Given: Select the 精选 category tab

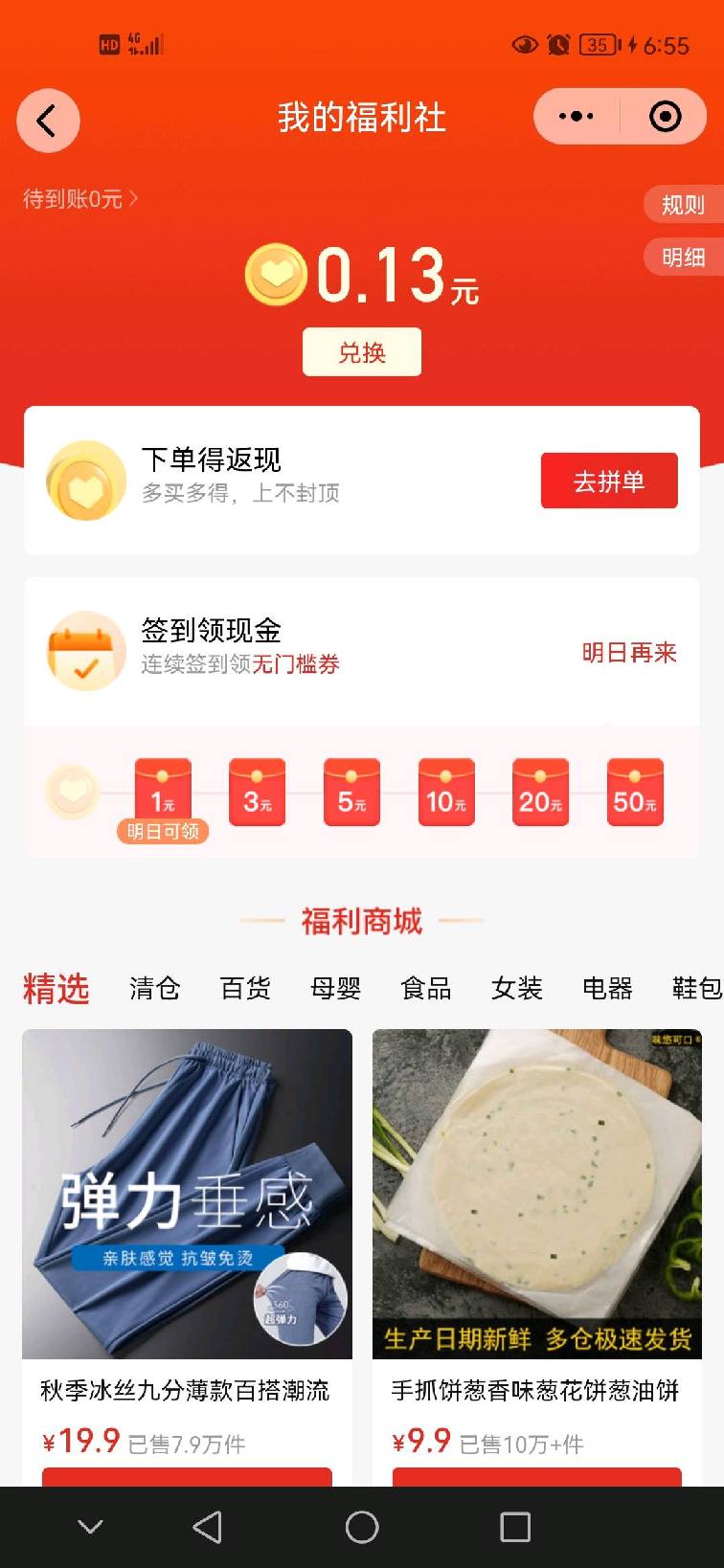Looking at the screenshot, I should coord(56,988).
